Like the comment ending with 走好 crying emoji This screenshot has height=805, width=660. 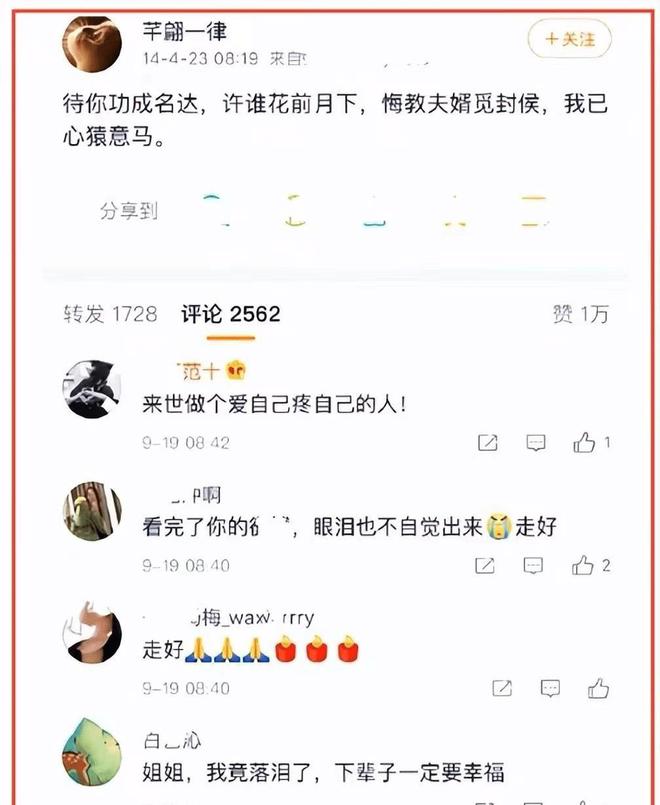(584, 566)
